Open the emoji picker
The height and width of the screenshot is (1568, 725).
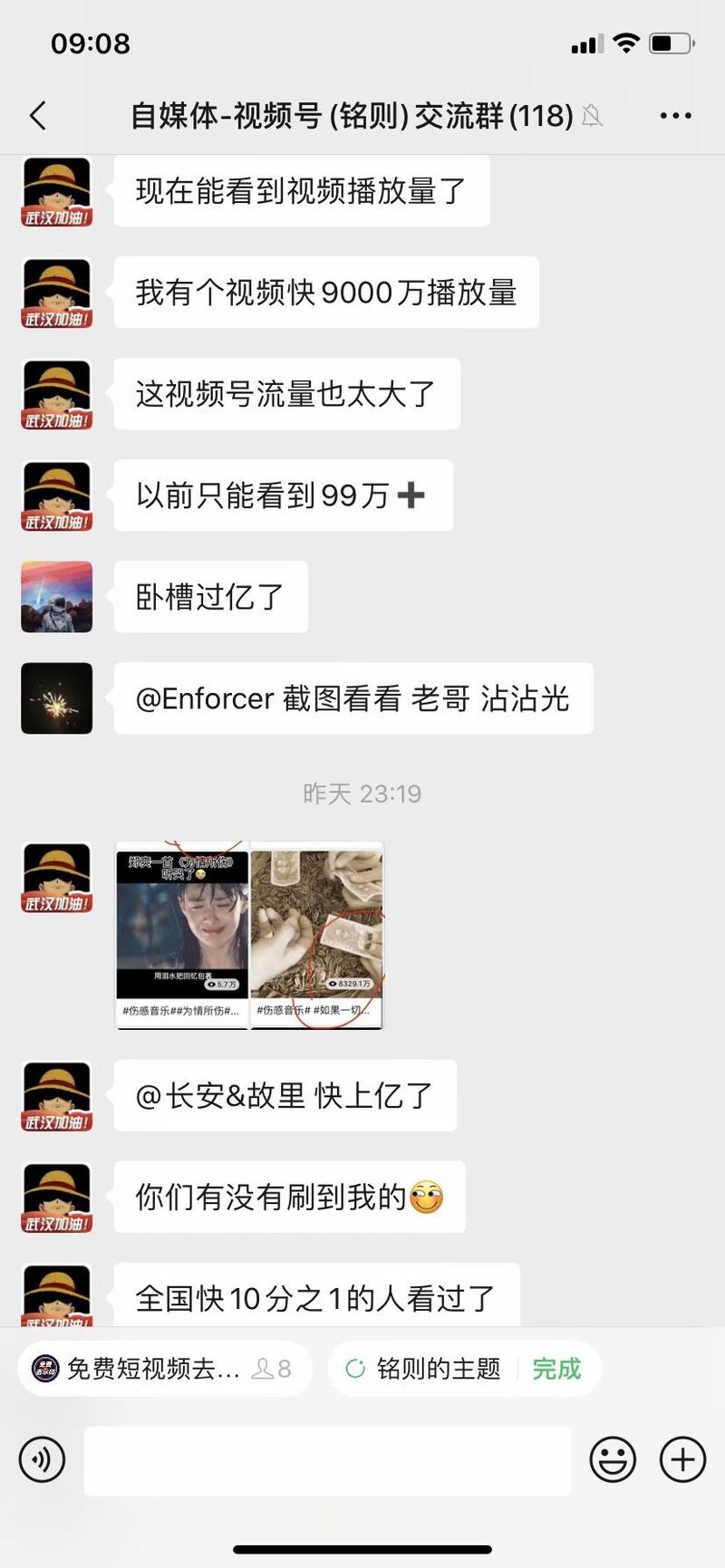[x=613, y=1460]
